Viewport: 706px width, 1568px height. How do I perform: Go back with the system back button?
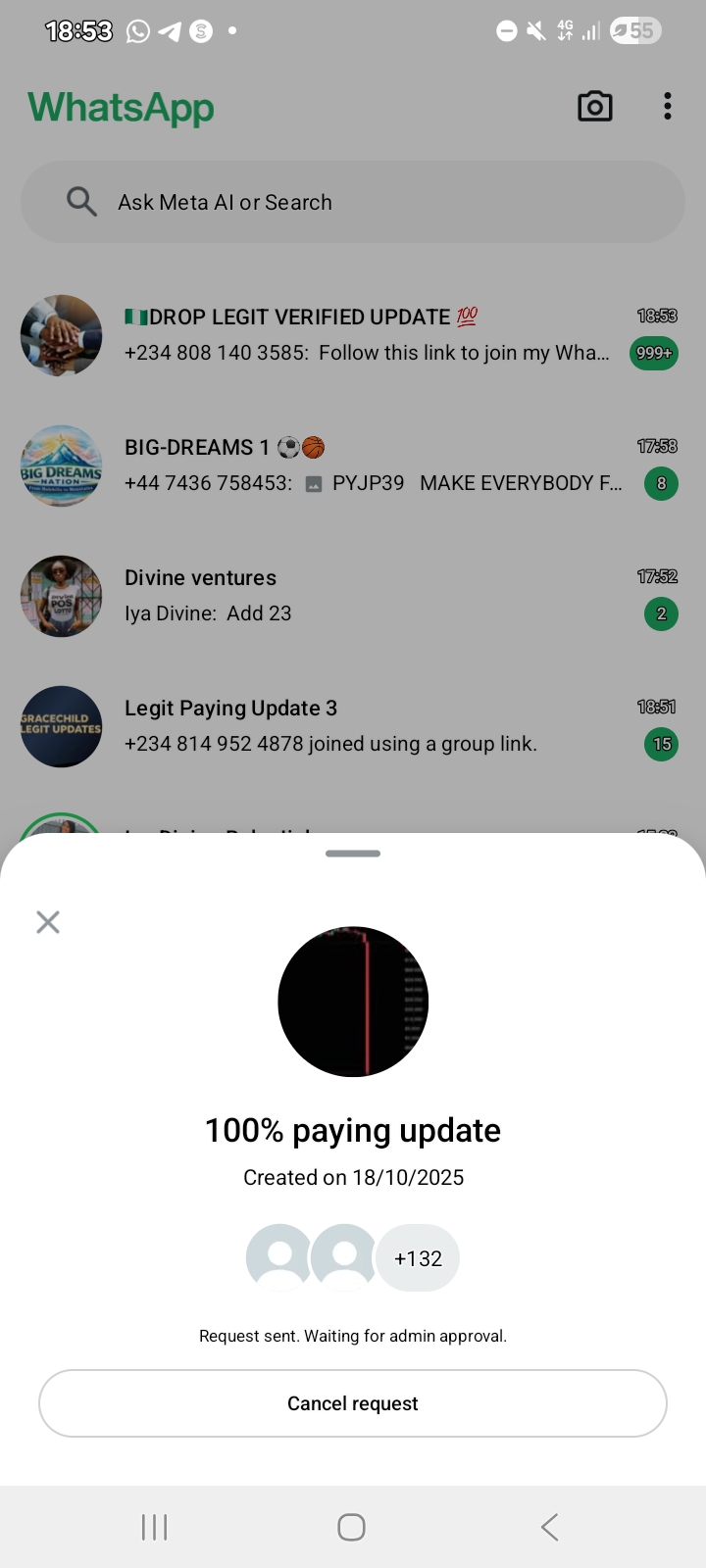point(550,1527)
